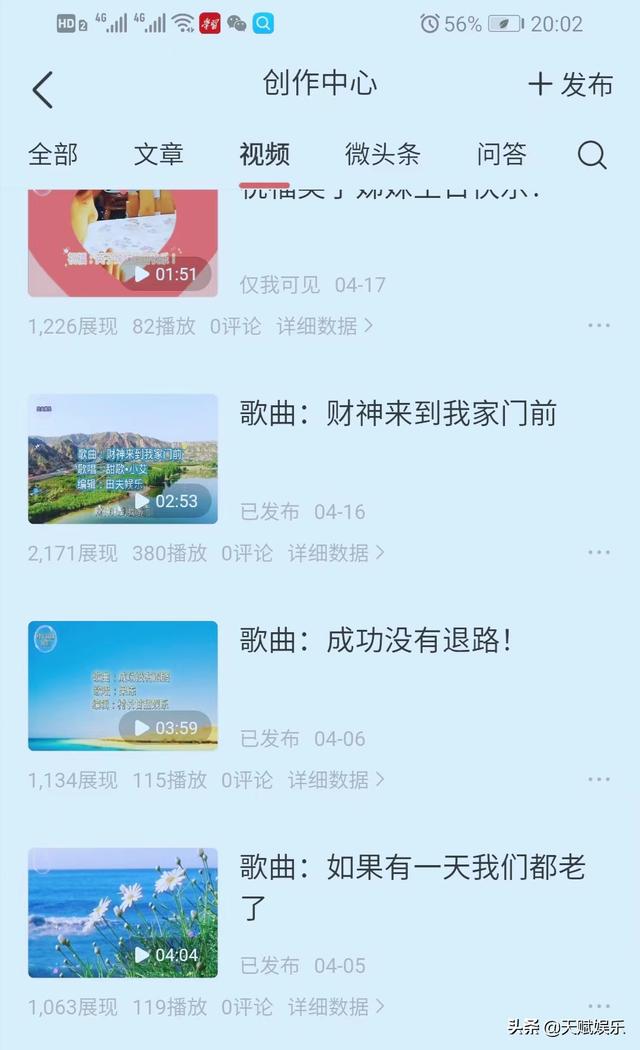Screen dimensions: 640x1050
Task: Open more options for 财神来到我家门前
Action: tap(599, 553)
